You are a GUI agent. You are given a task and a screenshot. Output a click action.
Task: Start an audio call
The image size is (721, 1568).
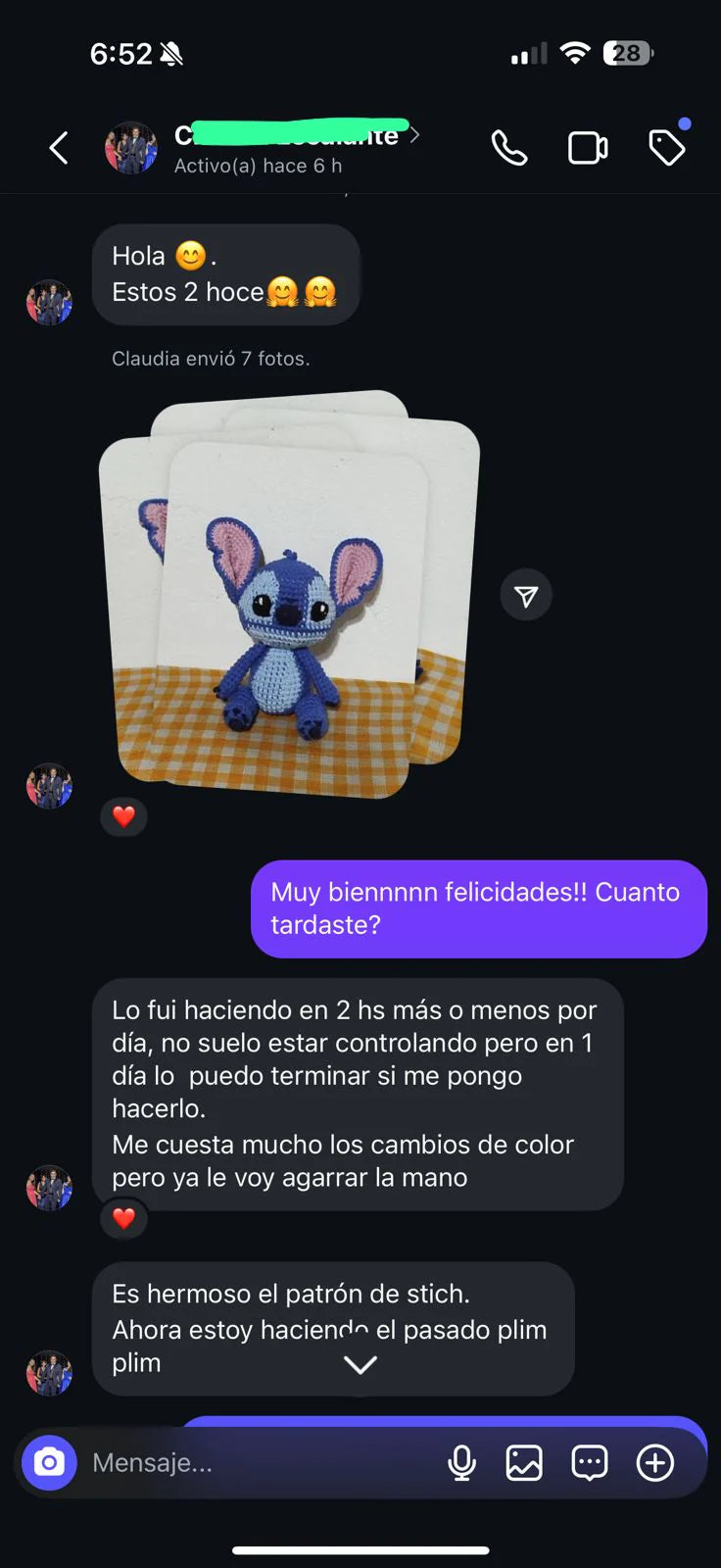[508, 148]
